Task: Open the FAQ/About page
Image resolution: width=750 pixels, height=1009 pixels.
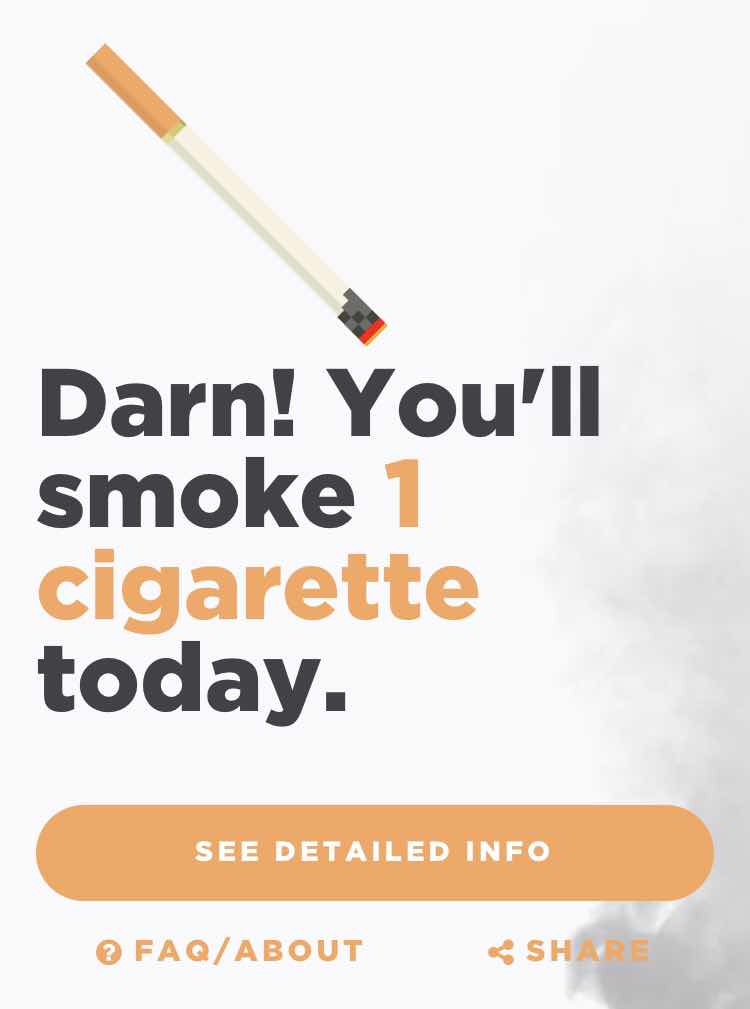Action: (x=230, y=951)
